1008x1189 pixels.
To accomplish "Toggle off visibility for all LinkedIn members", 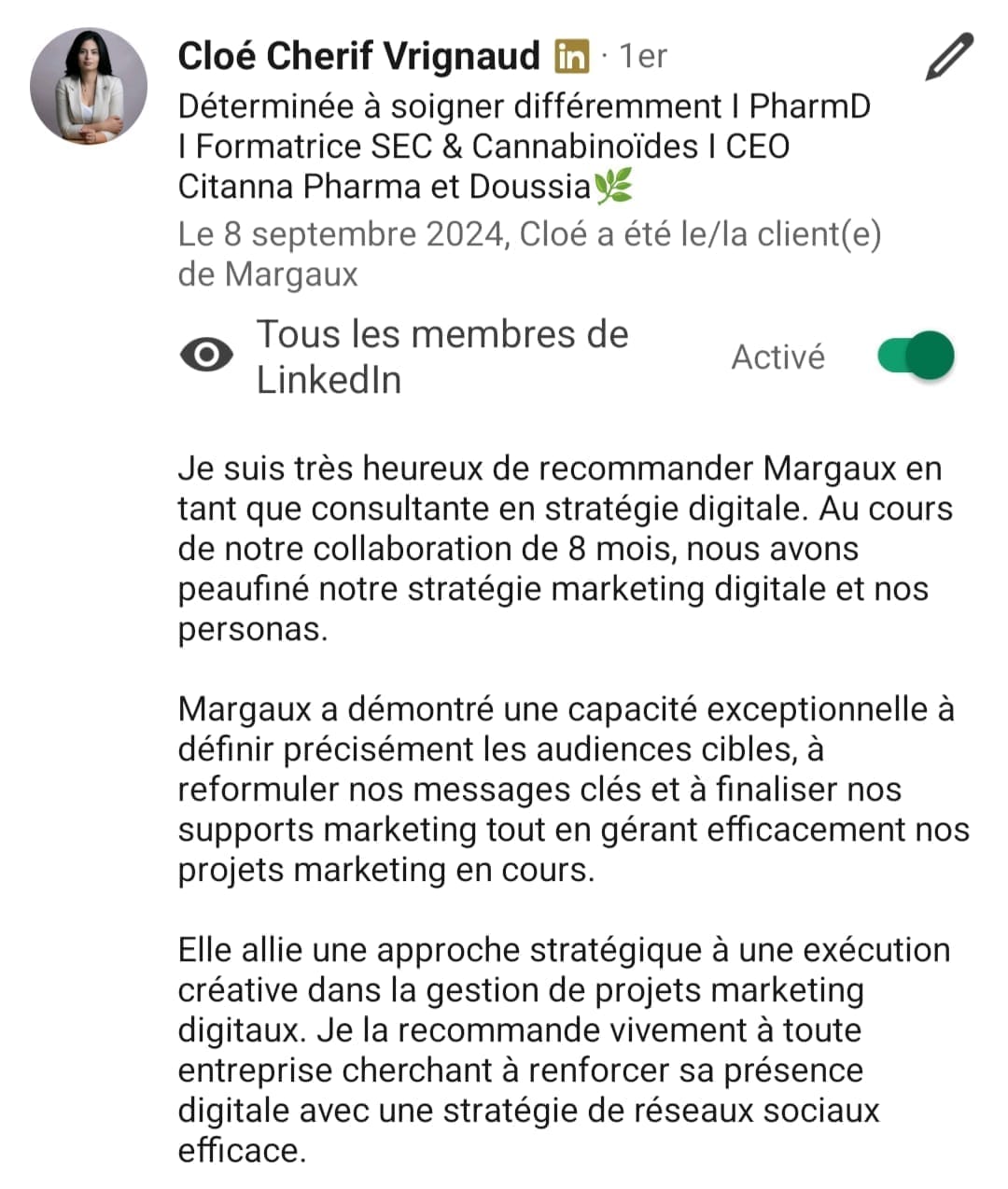I will click(x=916, y=357).
